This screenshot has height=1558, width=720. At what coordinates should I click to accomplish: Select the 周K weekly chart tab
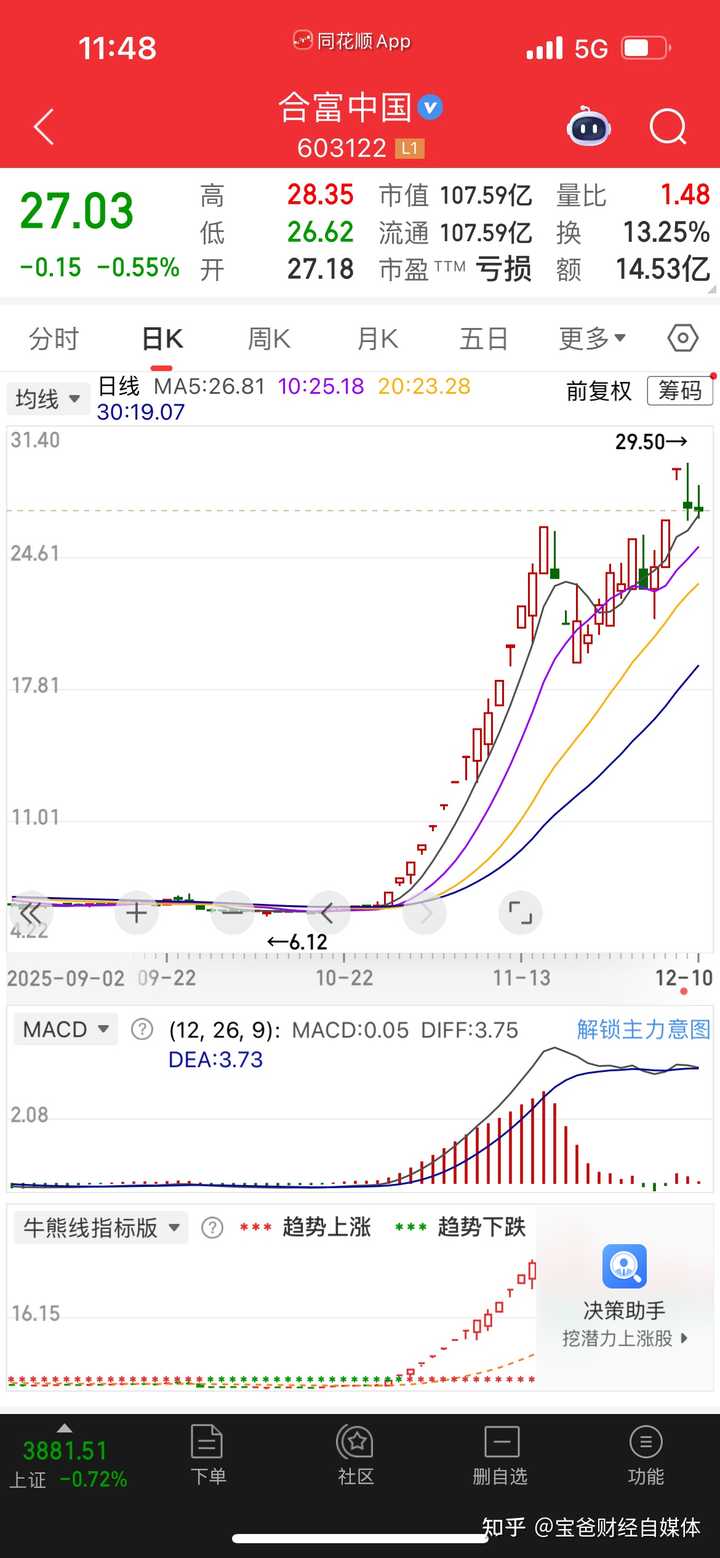coord(269,339)
